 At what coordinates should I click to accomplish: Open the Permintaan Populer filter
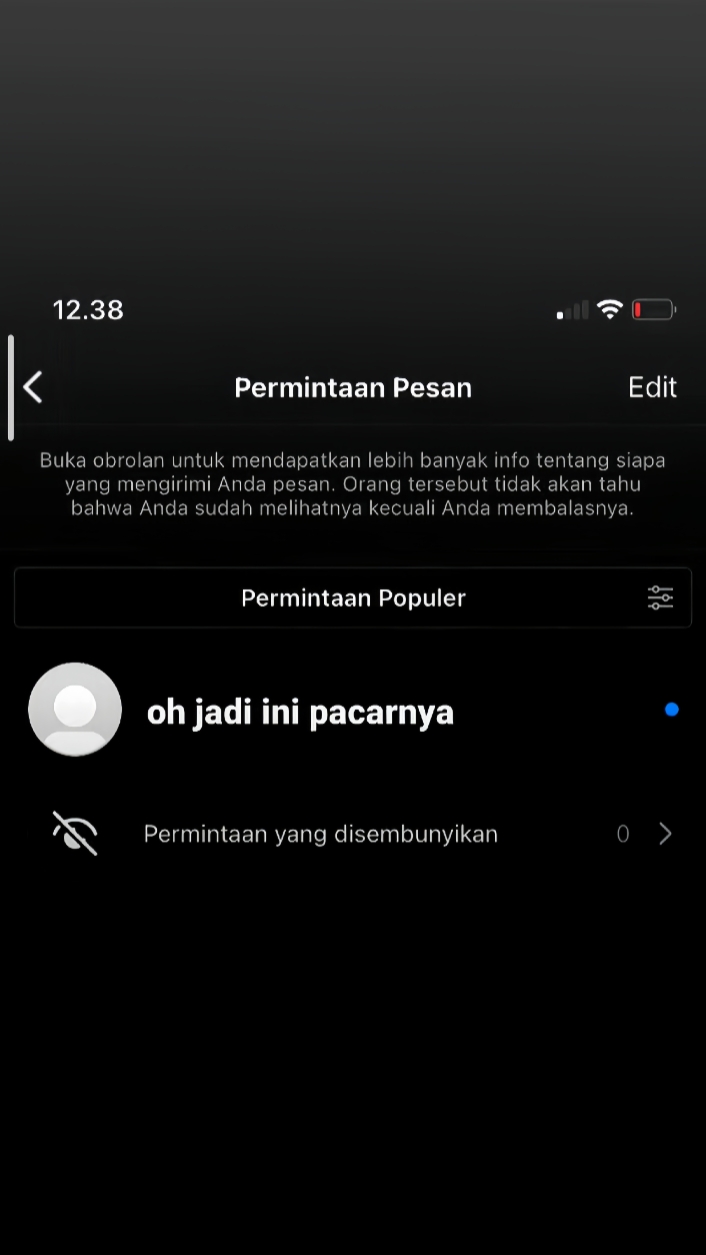[353, 598]
